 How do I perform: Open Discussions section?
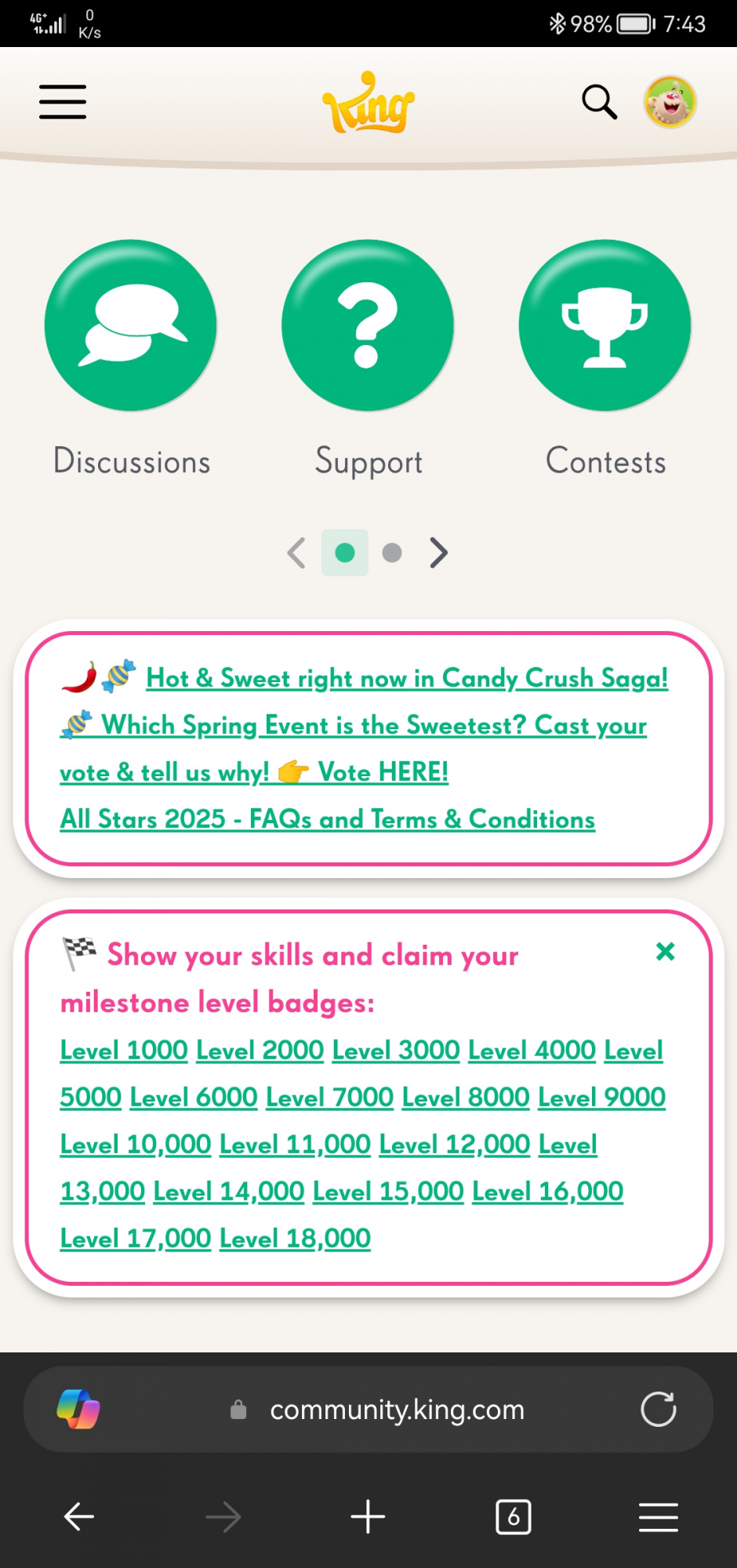[131, 359]
